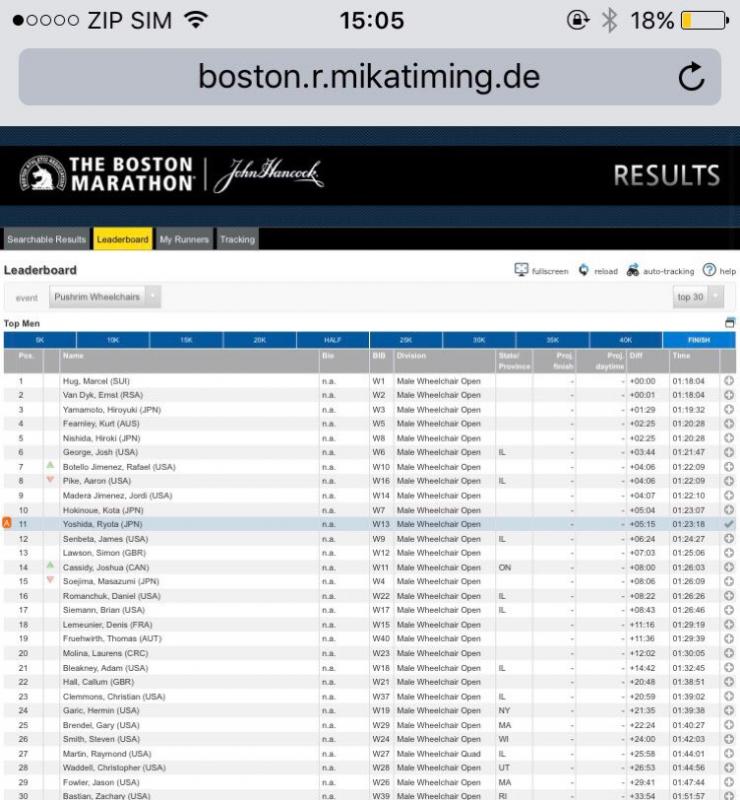Select the 5K split tab

39,340
